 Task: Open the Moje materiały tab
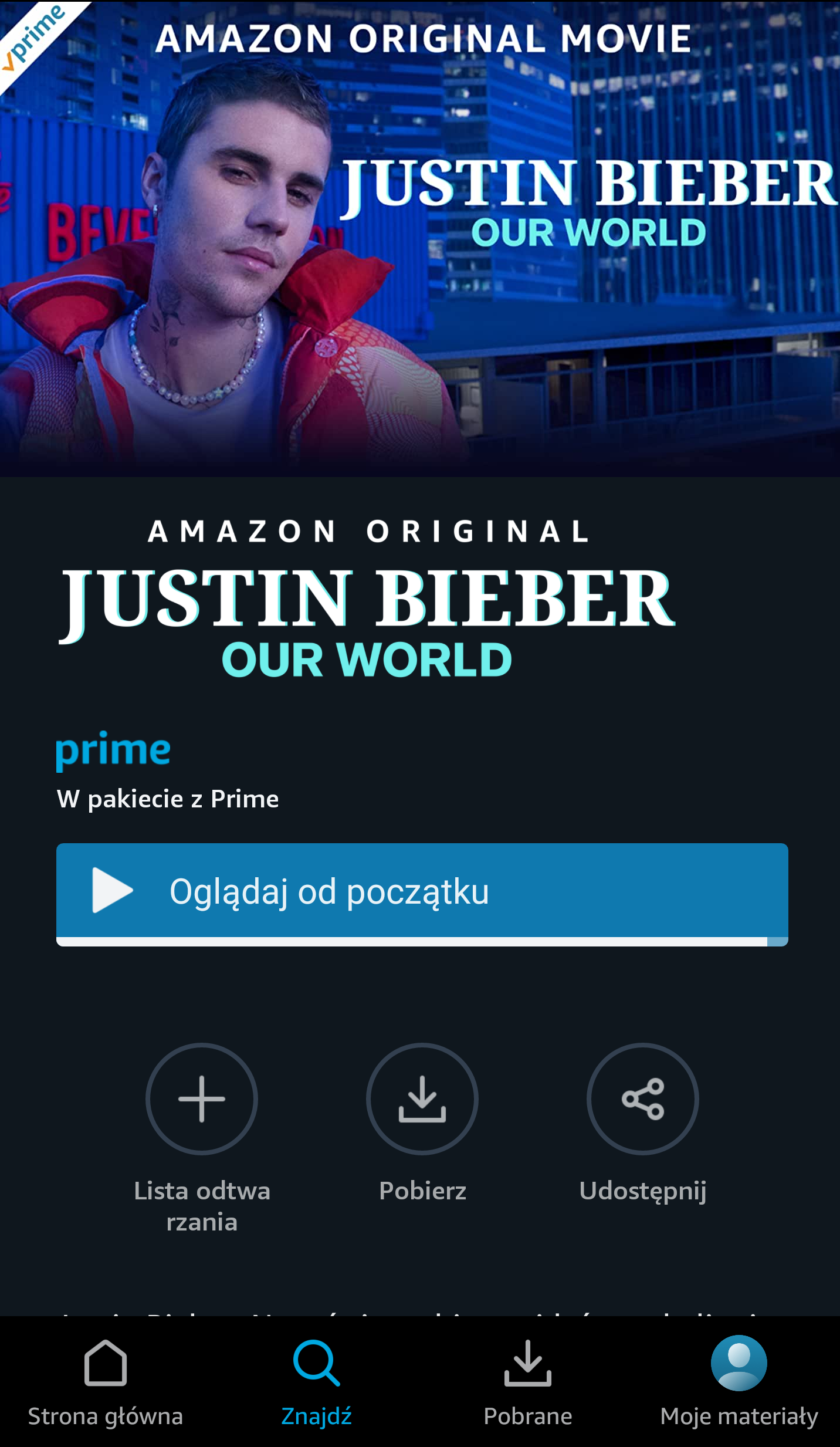click(739, 1382)
